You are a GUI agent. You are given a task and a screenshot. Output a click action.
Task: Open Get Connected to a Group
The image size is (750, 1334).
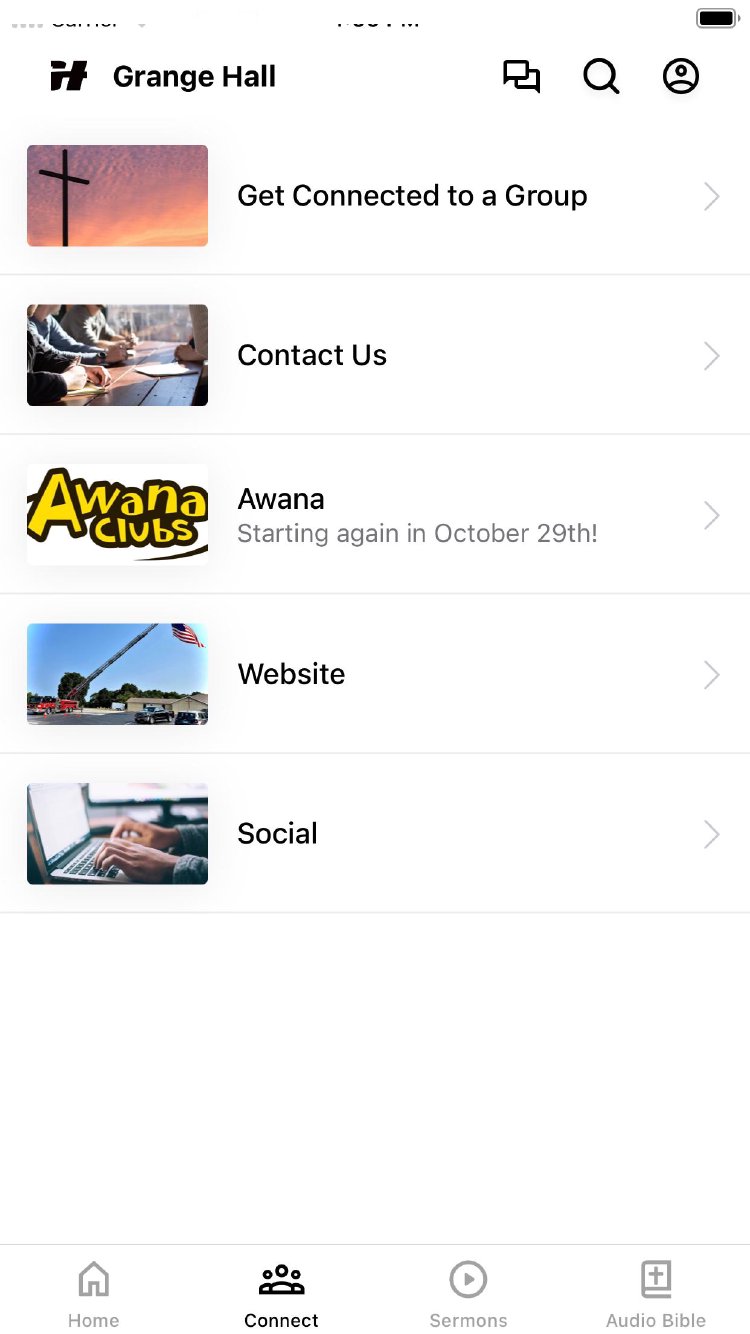(412, 196)
